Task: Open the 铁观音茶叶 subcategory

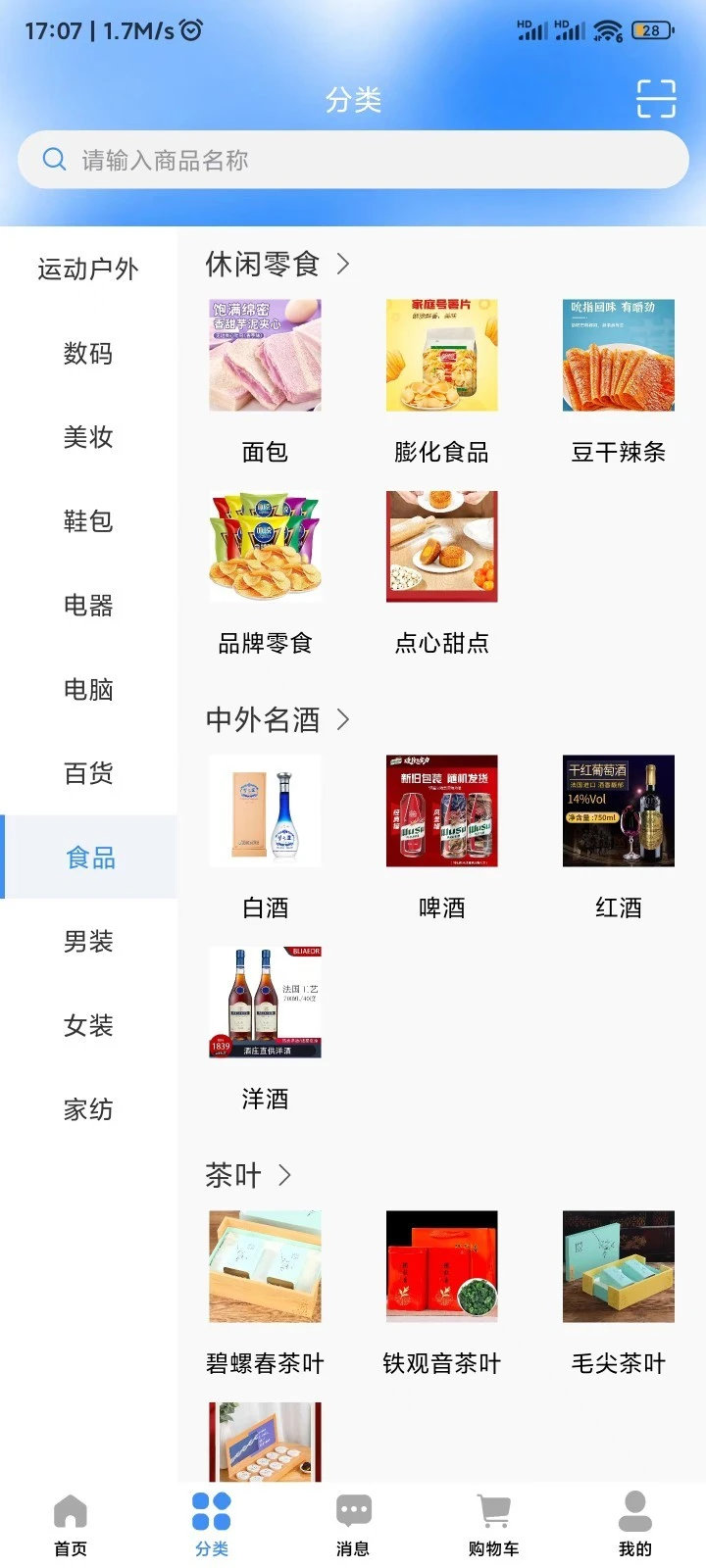Action: pos(441,1363)
